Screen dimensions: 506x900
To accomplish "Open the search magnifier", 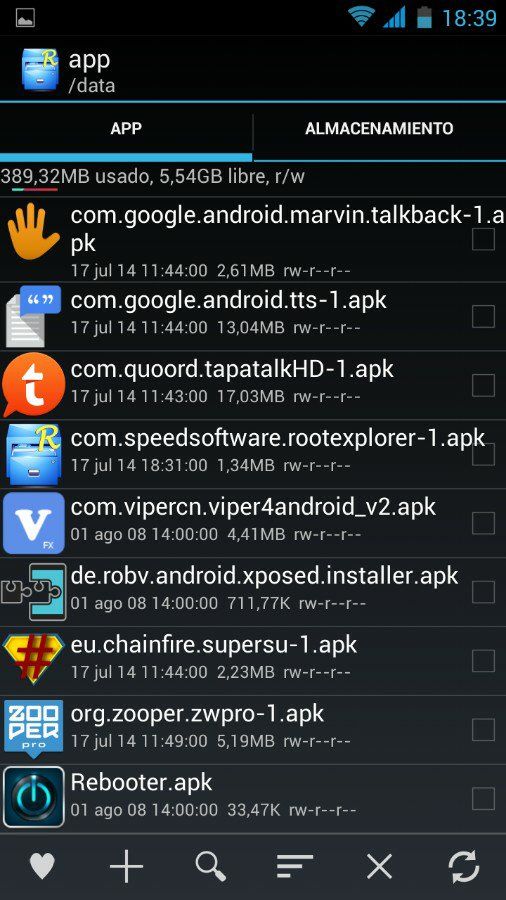I will click(x=211, y=866).
